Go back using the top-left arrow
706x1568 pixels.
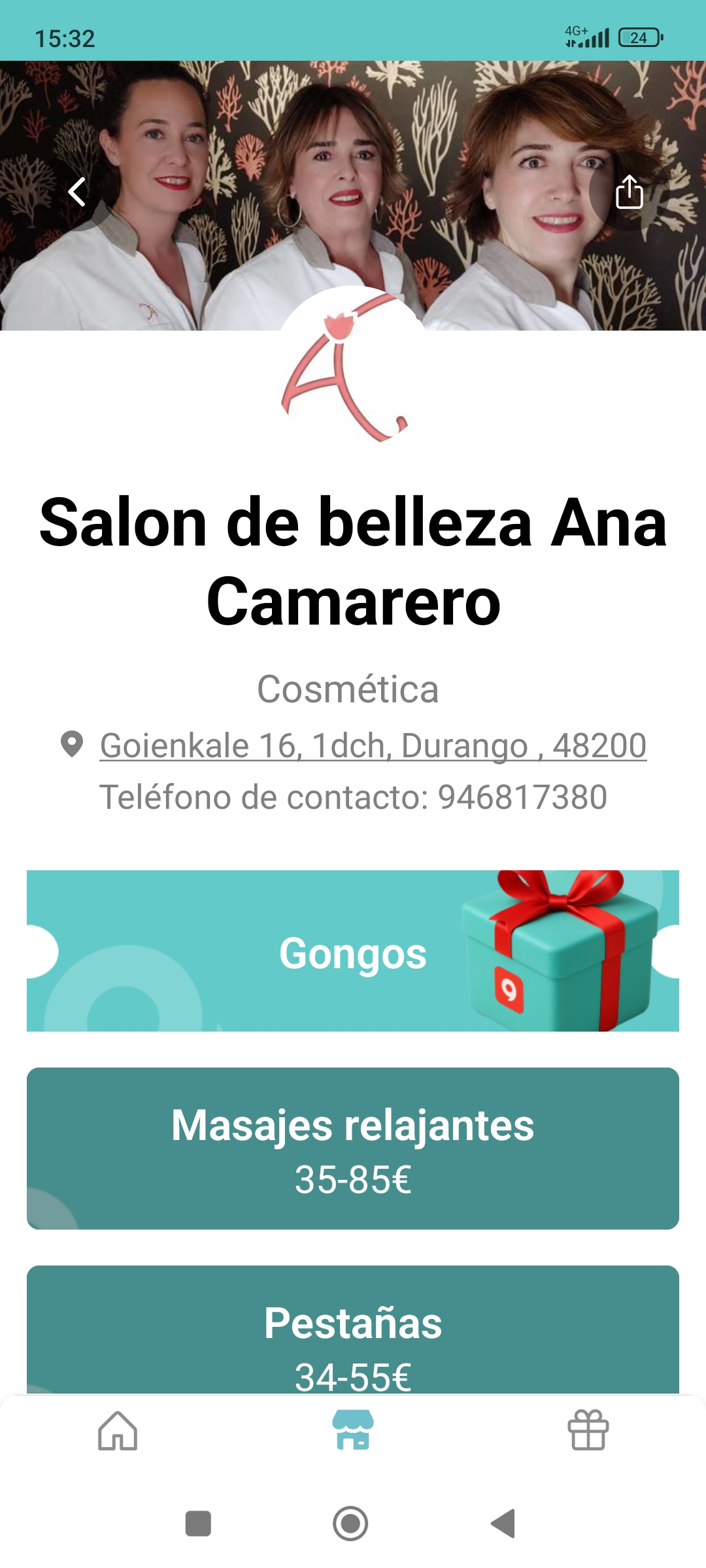tap(77, 192)
